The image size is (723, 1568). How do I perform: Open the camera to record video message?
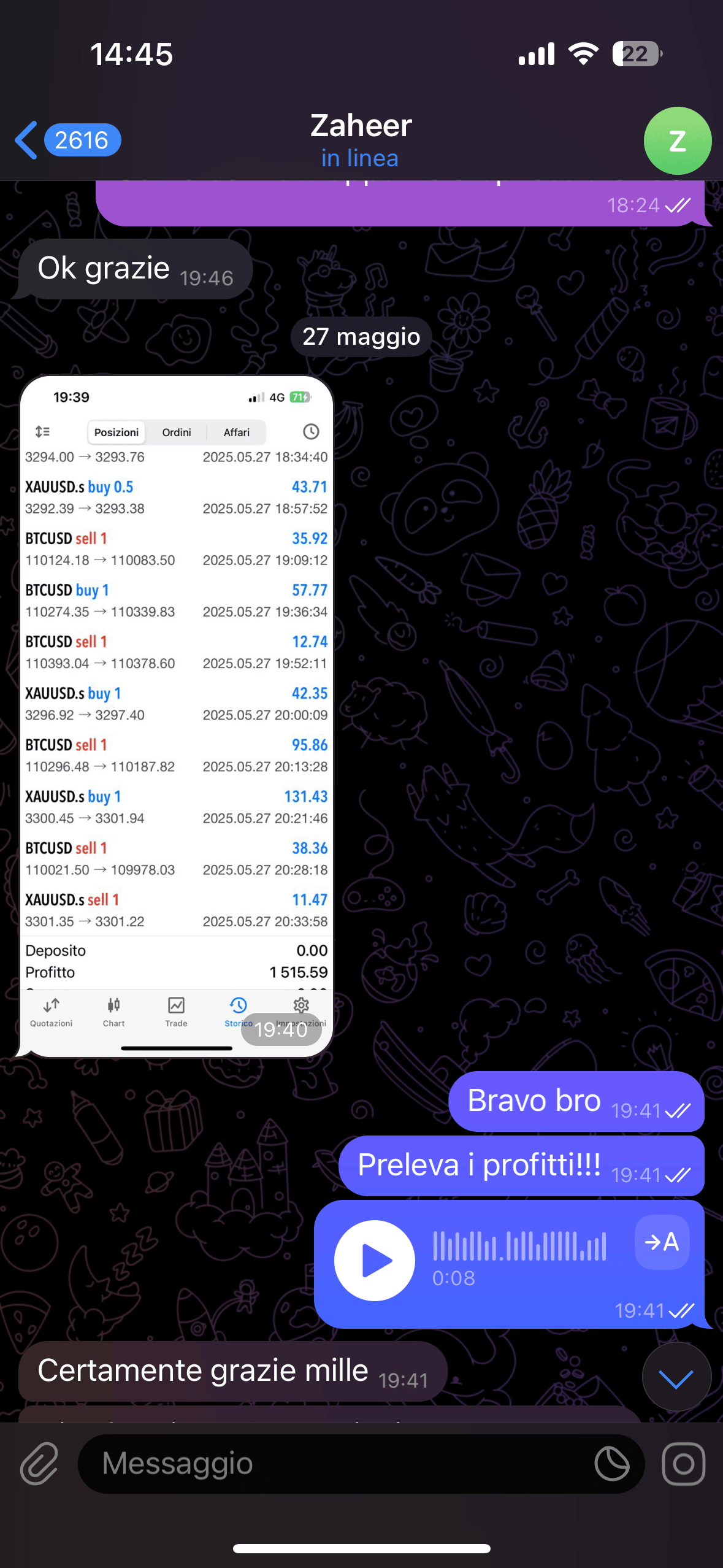683,1464
